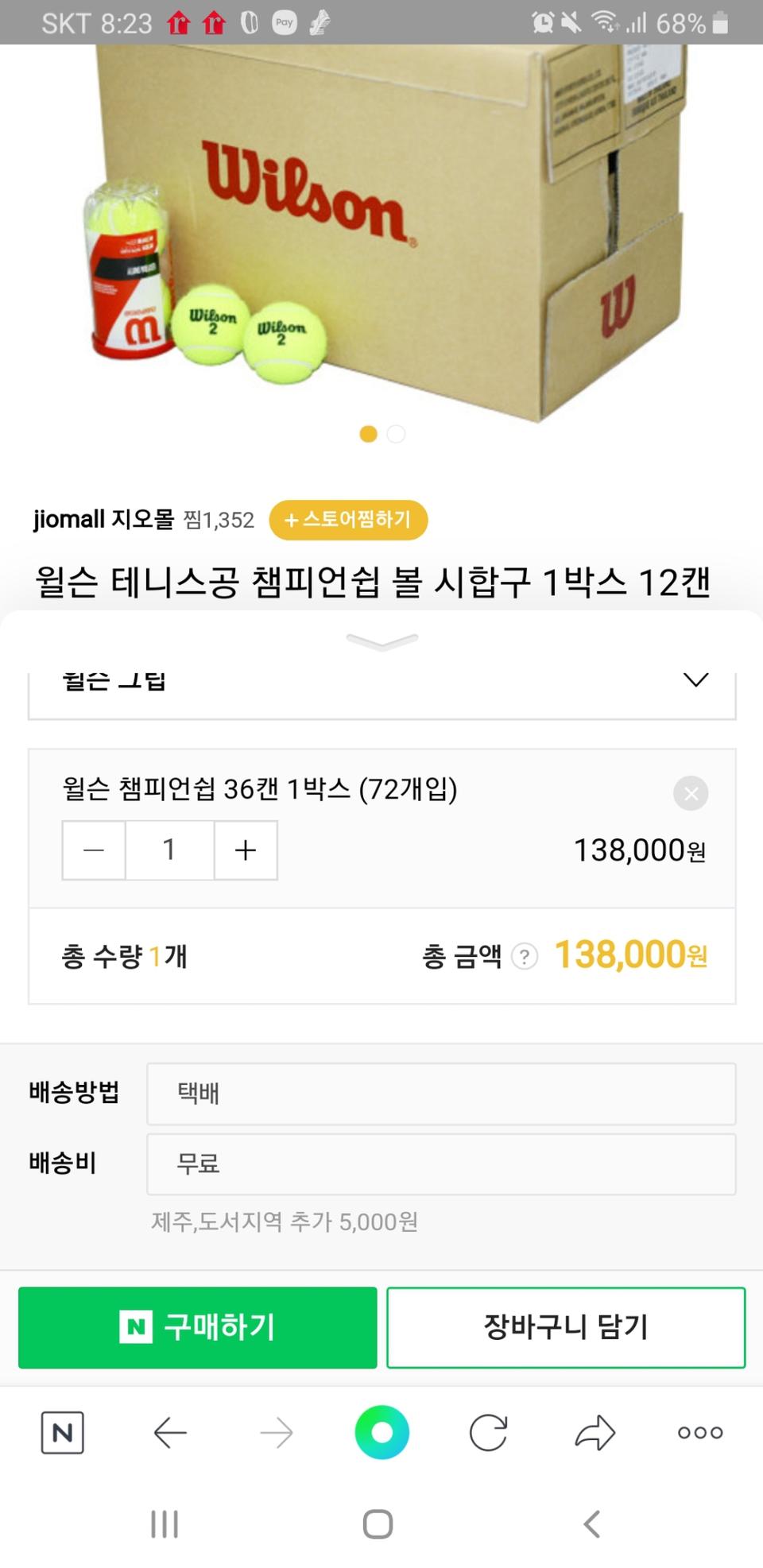Screen dimensions: 763x1568
Task: Tap the jiomall 지오몰 store name
Action: click(109, 520)
